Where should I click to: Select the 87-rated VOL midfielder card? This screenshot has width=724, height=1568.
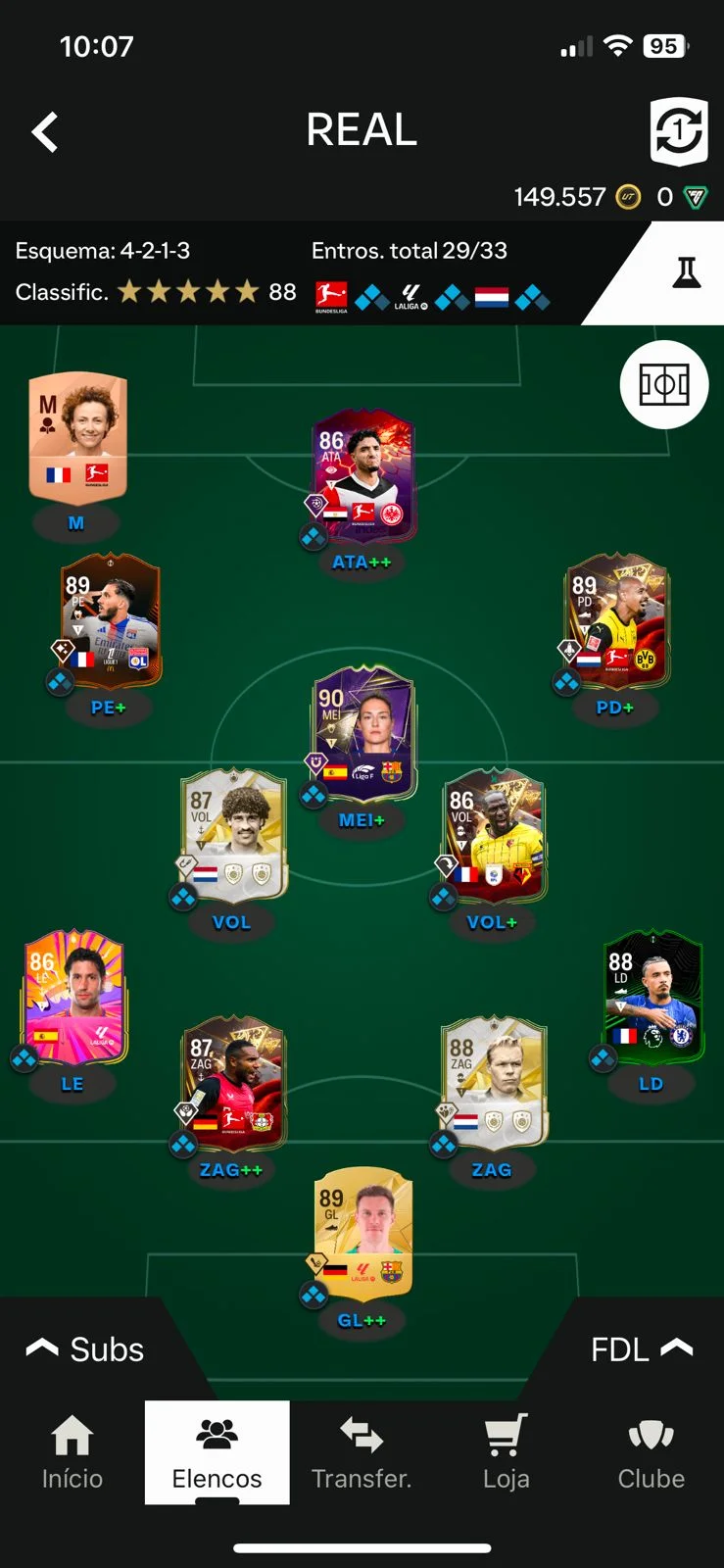pyautogui.click(x=233, y=836)
